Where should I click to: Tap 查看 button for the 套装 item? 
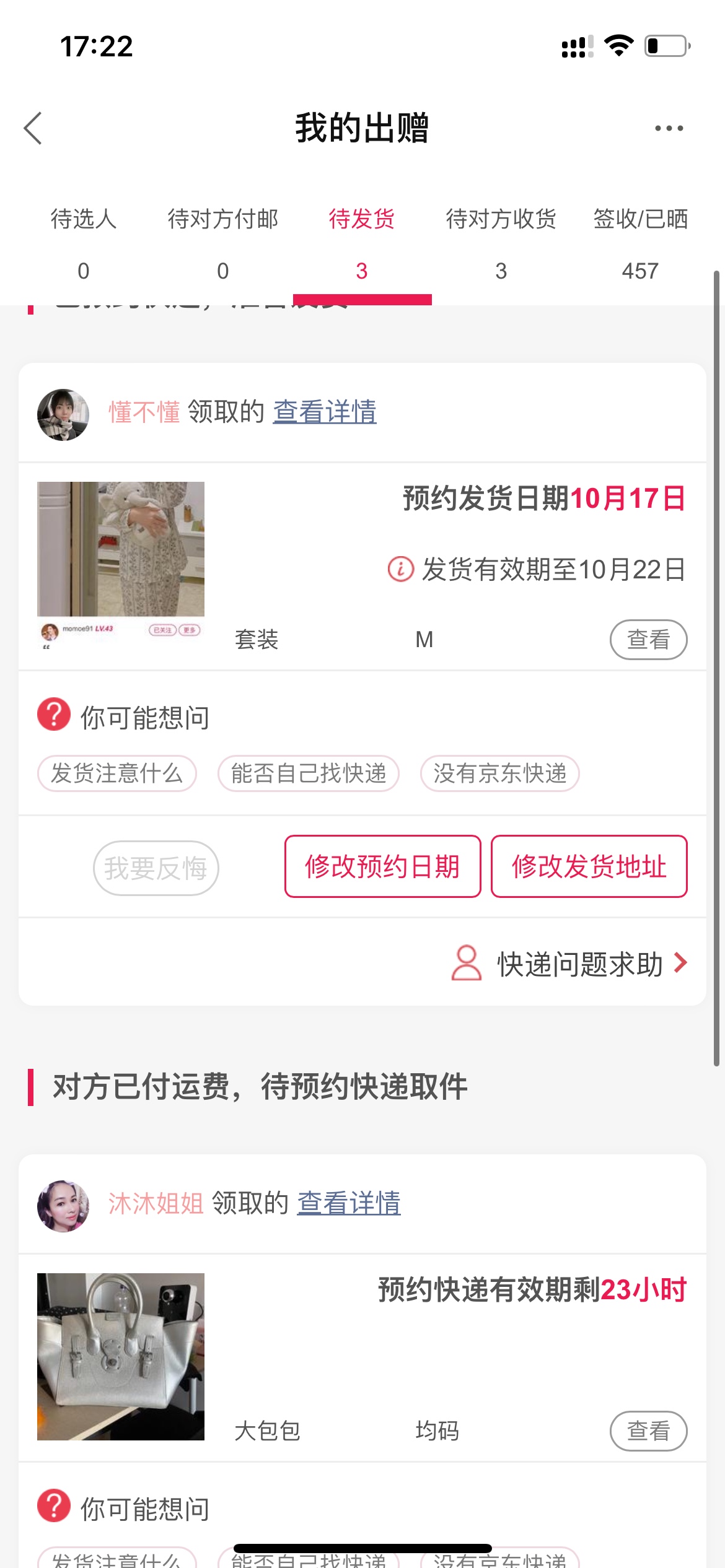(x=648, y=639)
